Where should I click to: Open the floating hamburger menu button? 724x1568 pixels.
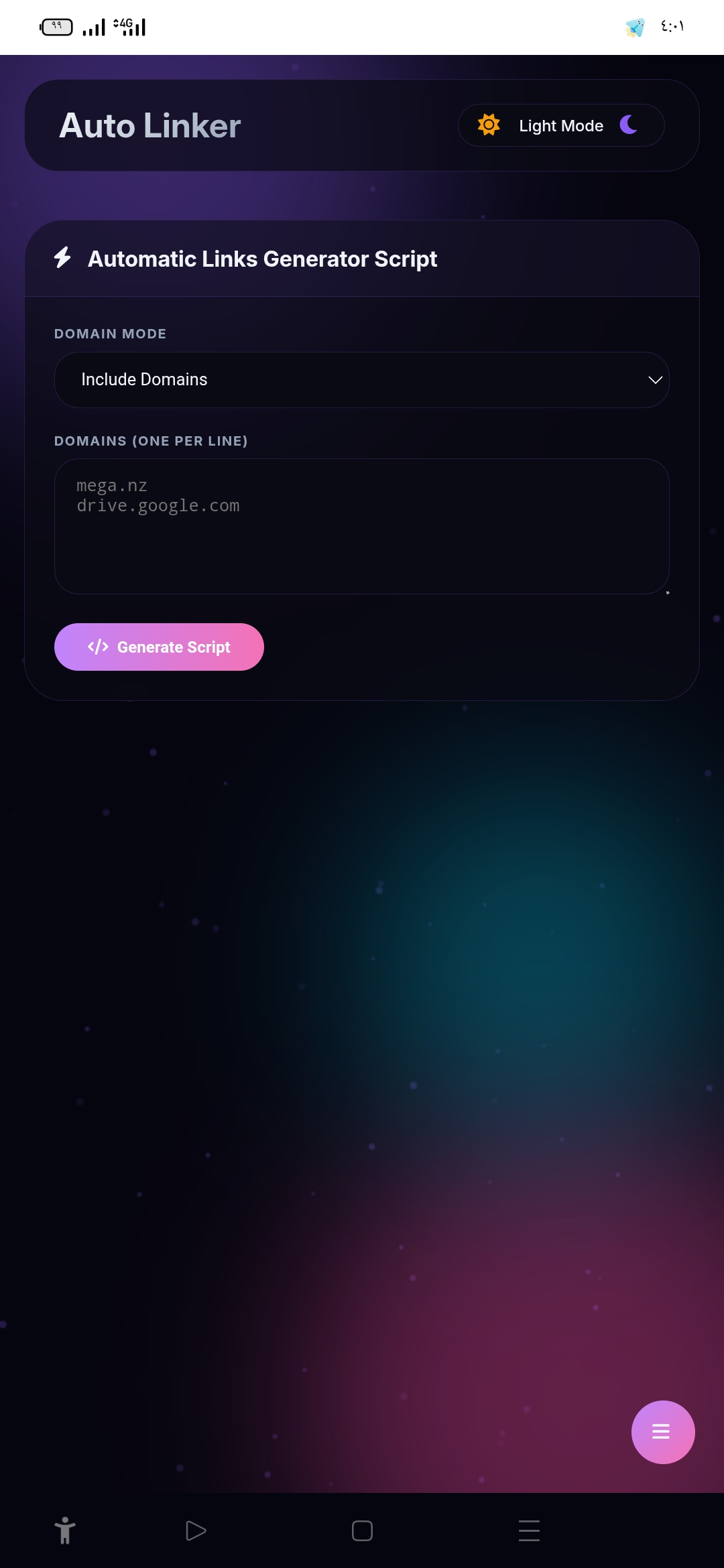pyautogui.click(x=662, y=1432)
